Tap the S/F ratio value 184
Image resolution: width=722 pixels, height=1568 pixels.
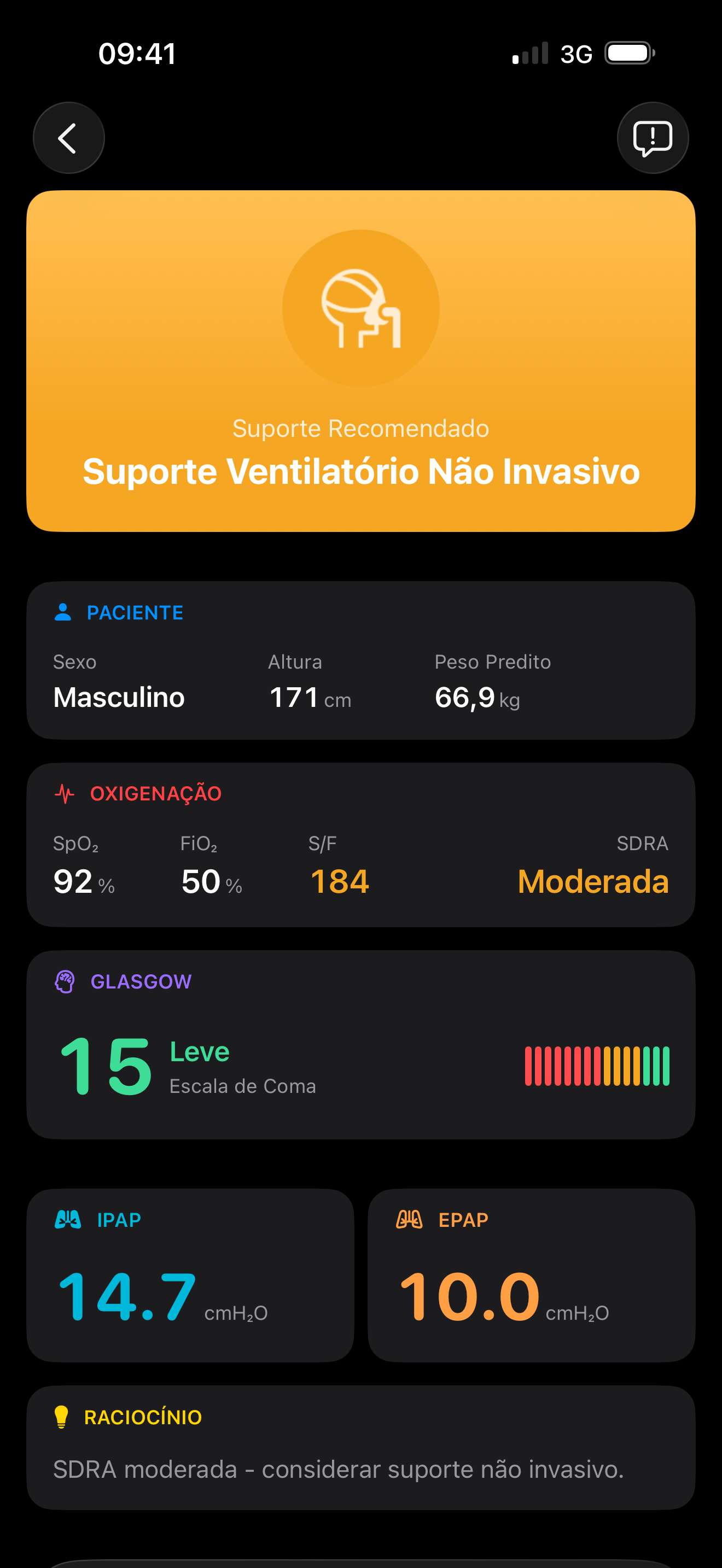(x=339, y=881)
